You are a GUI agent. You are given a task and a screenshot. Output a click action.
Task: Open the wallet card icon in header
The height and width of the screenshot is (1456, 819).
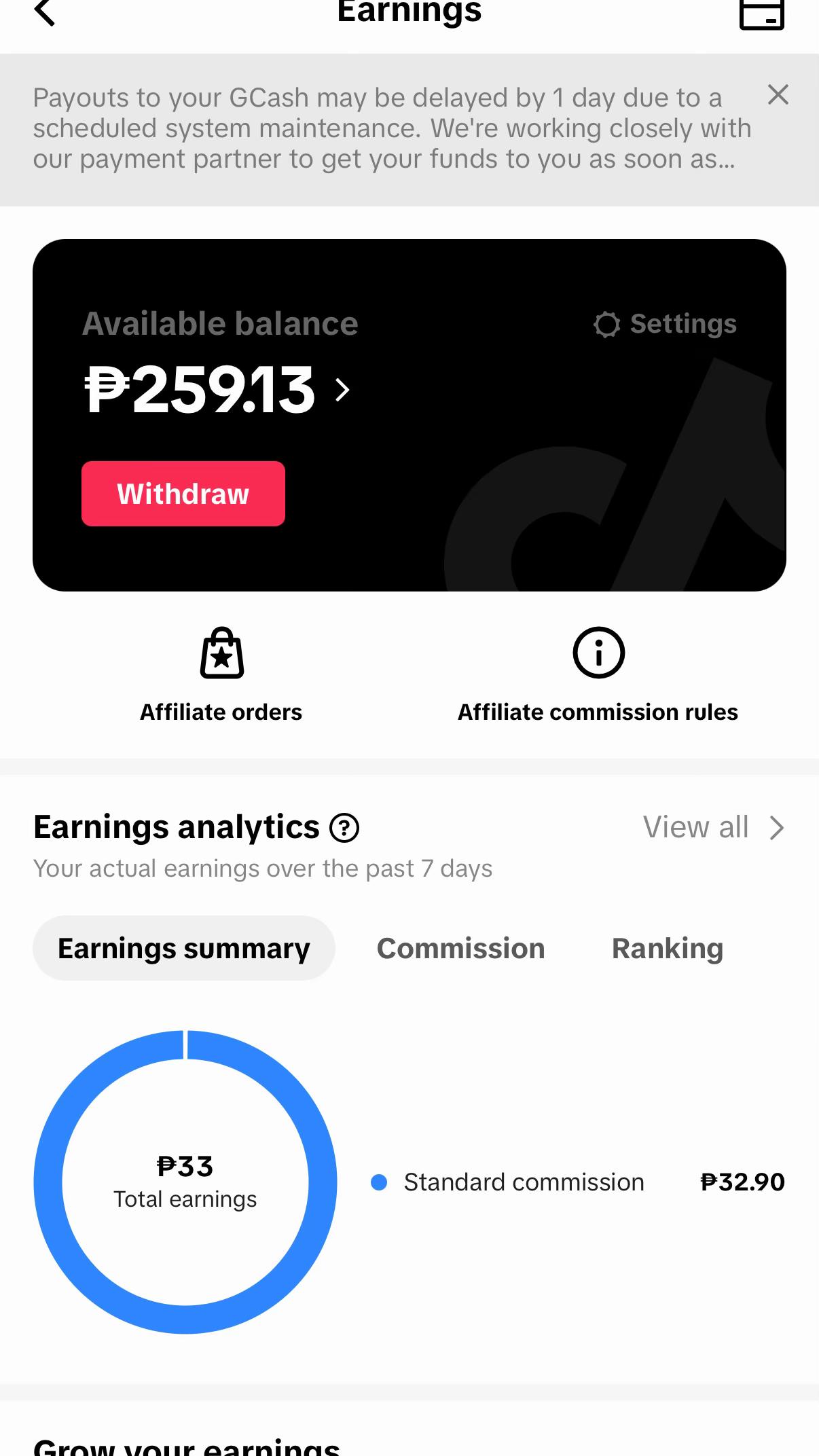(761, 12)
